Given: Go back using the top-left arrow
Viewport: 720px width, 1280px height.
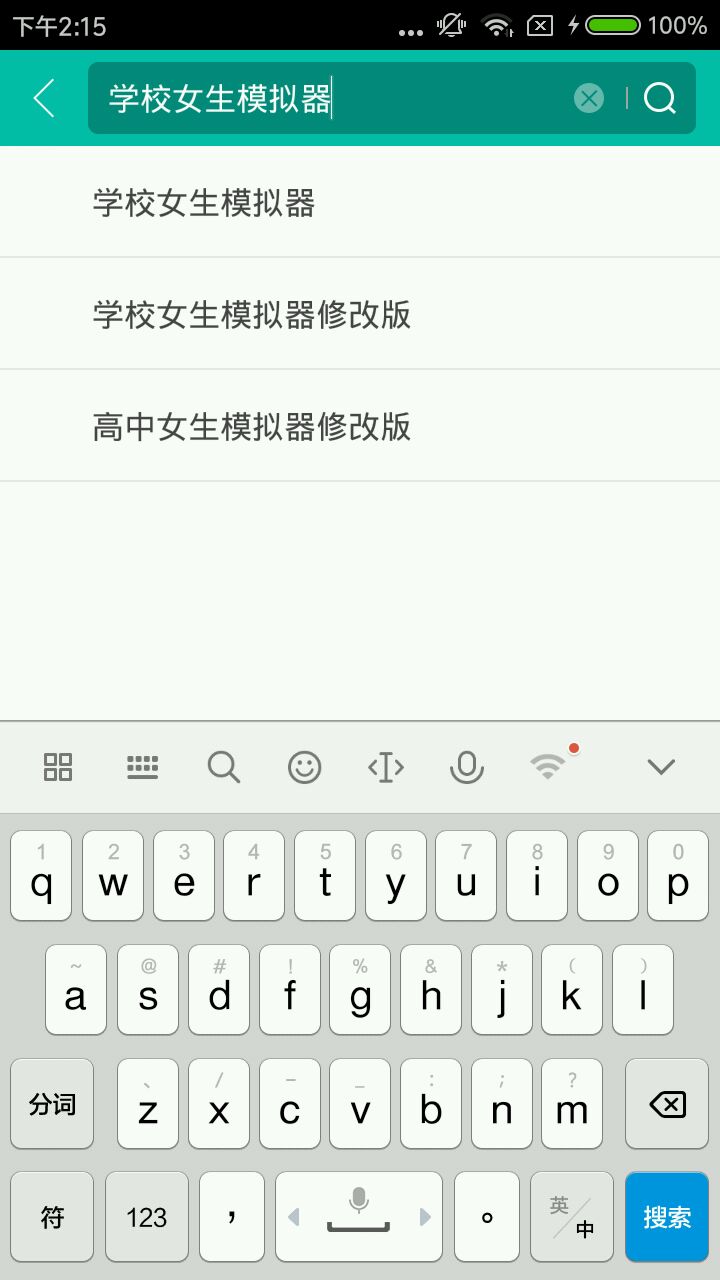Looking at the screenshot, I should click(x=44, y=98).
